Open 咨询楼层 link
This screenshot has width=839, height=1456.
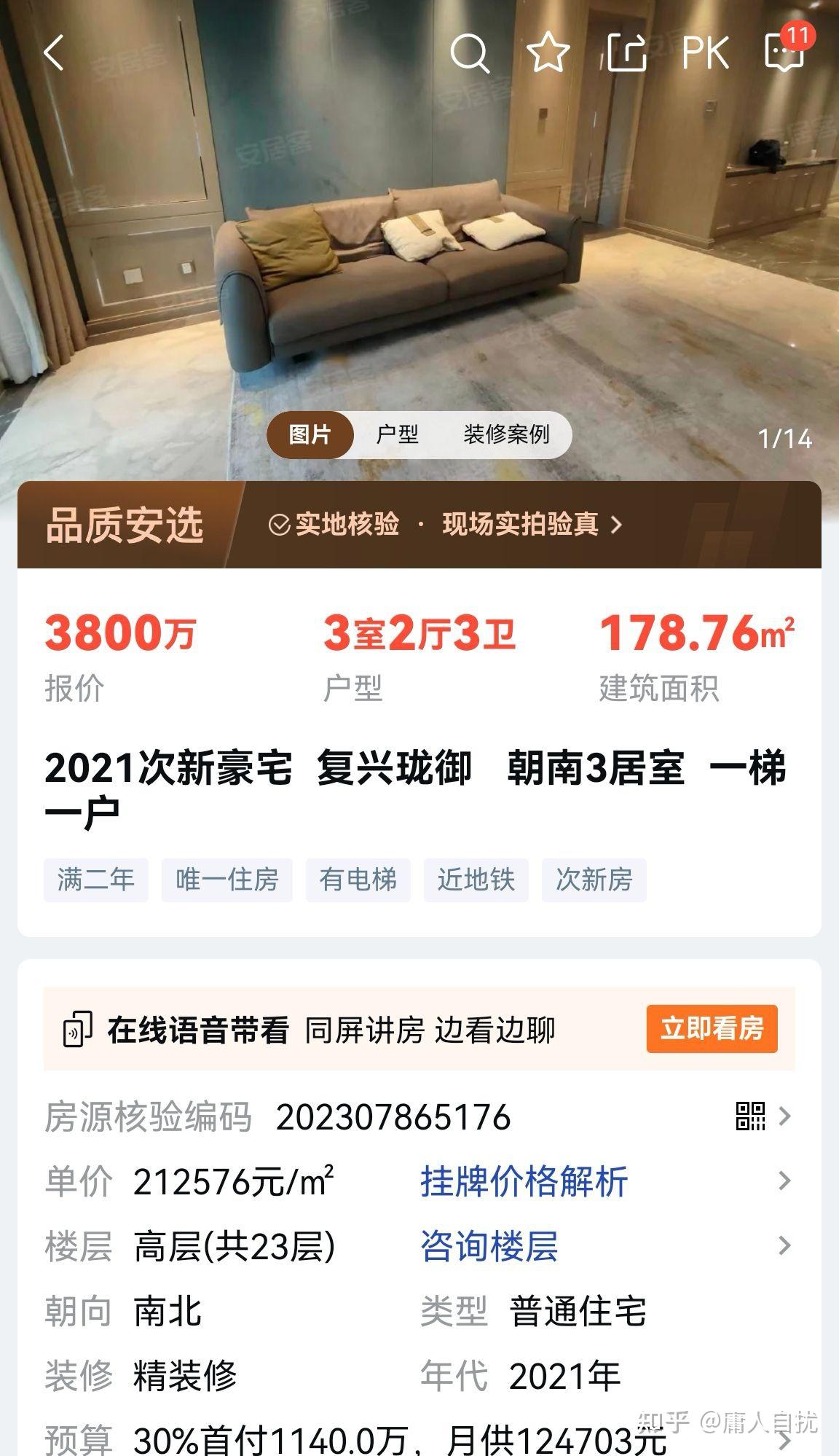[489, 1246]
